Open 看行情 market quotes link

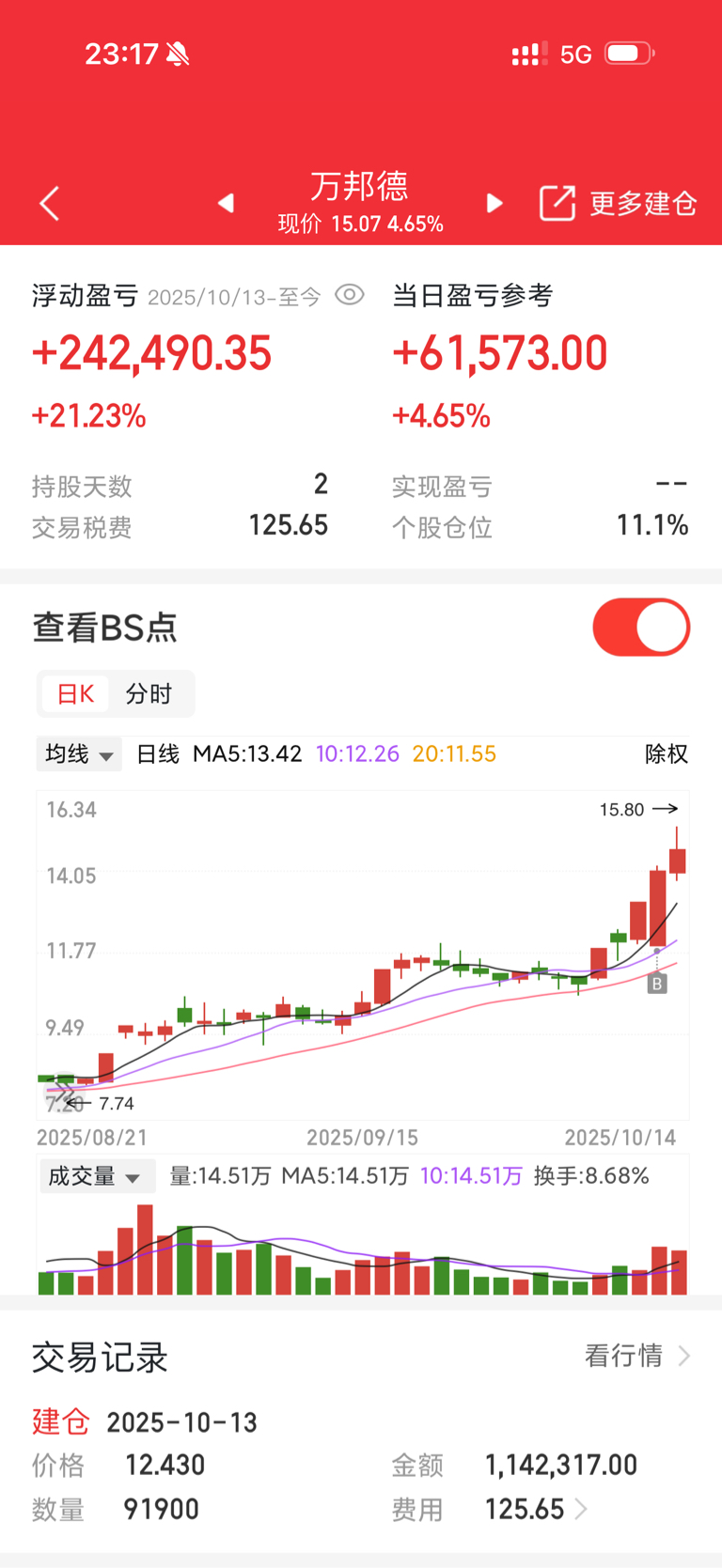coord(637,1356)
